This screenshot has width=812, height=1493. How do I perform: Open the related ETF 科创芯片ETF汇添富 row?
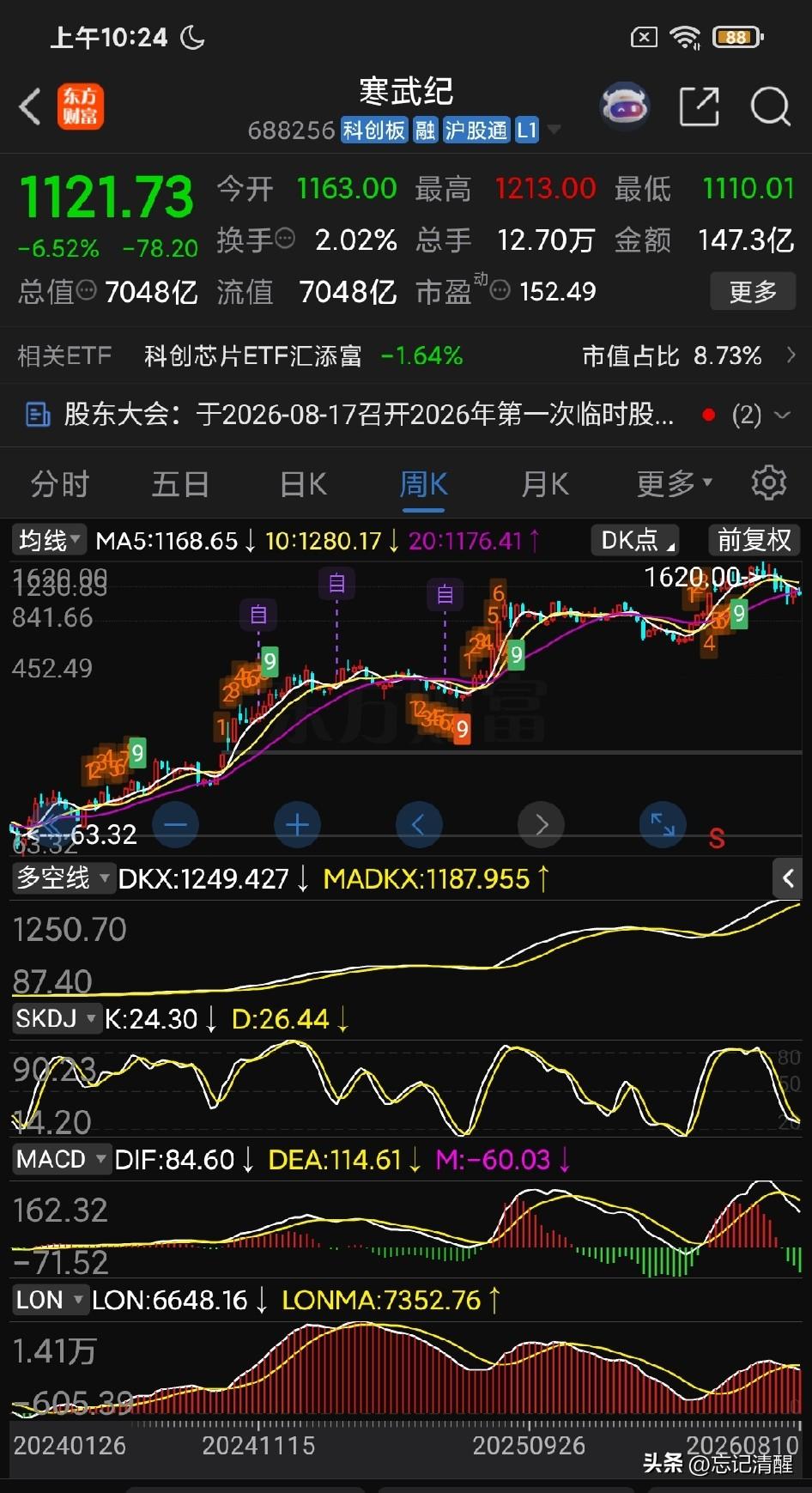(x=406, y=355)
